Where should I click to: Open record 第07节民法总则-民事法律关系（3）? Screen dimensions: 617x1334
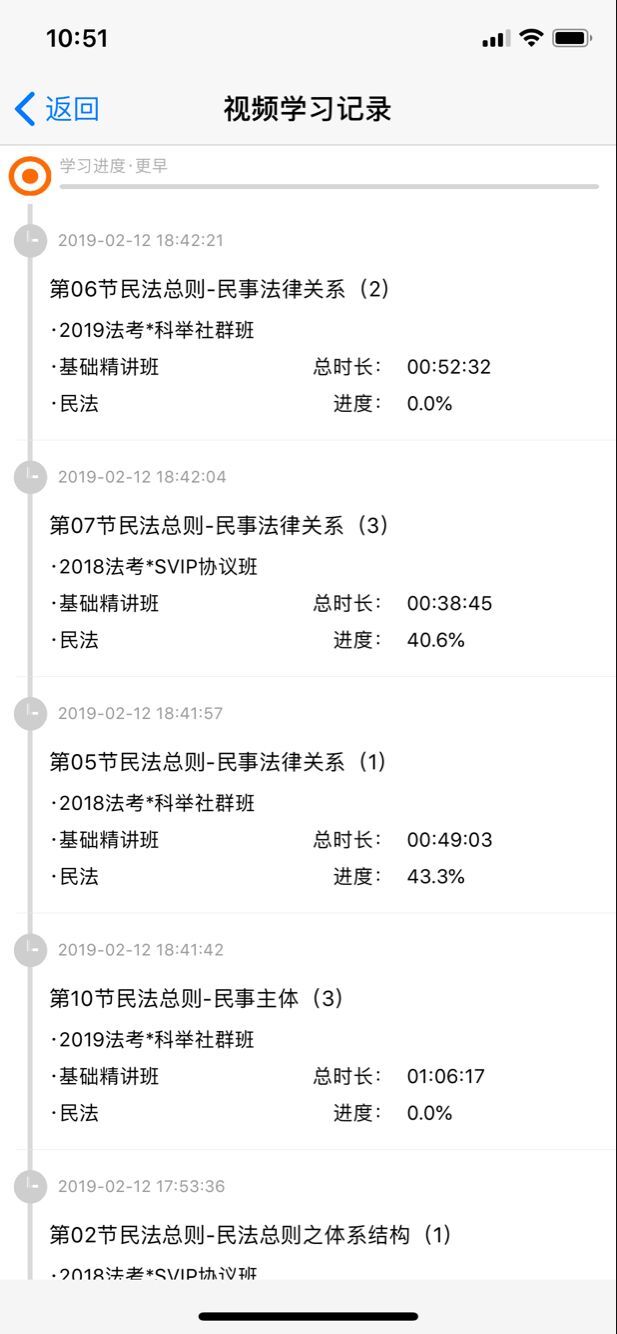pos(219,526)
